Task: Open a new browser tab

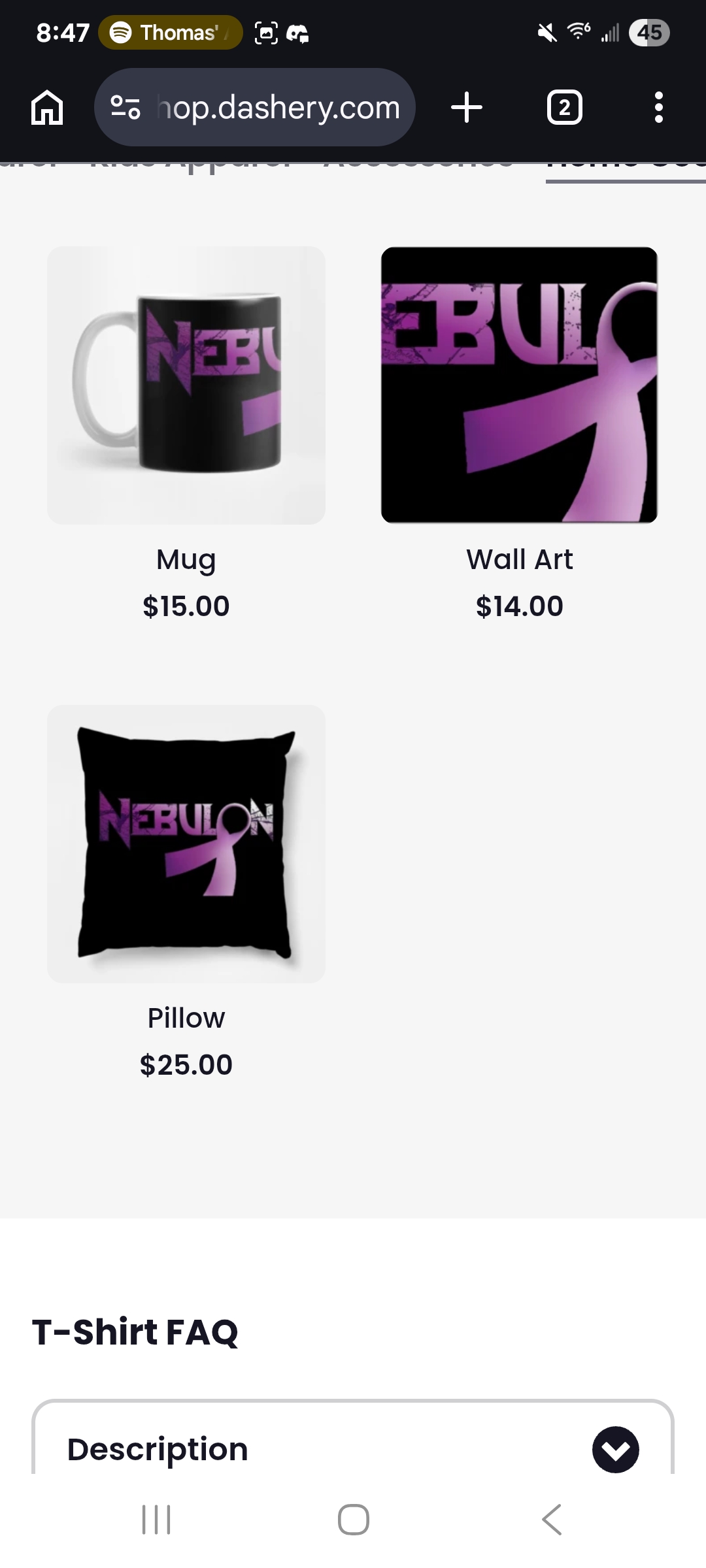Action: (x=467, y=107)
